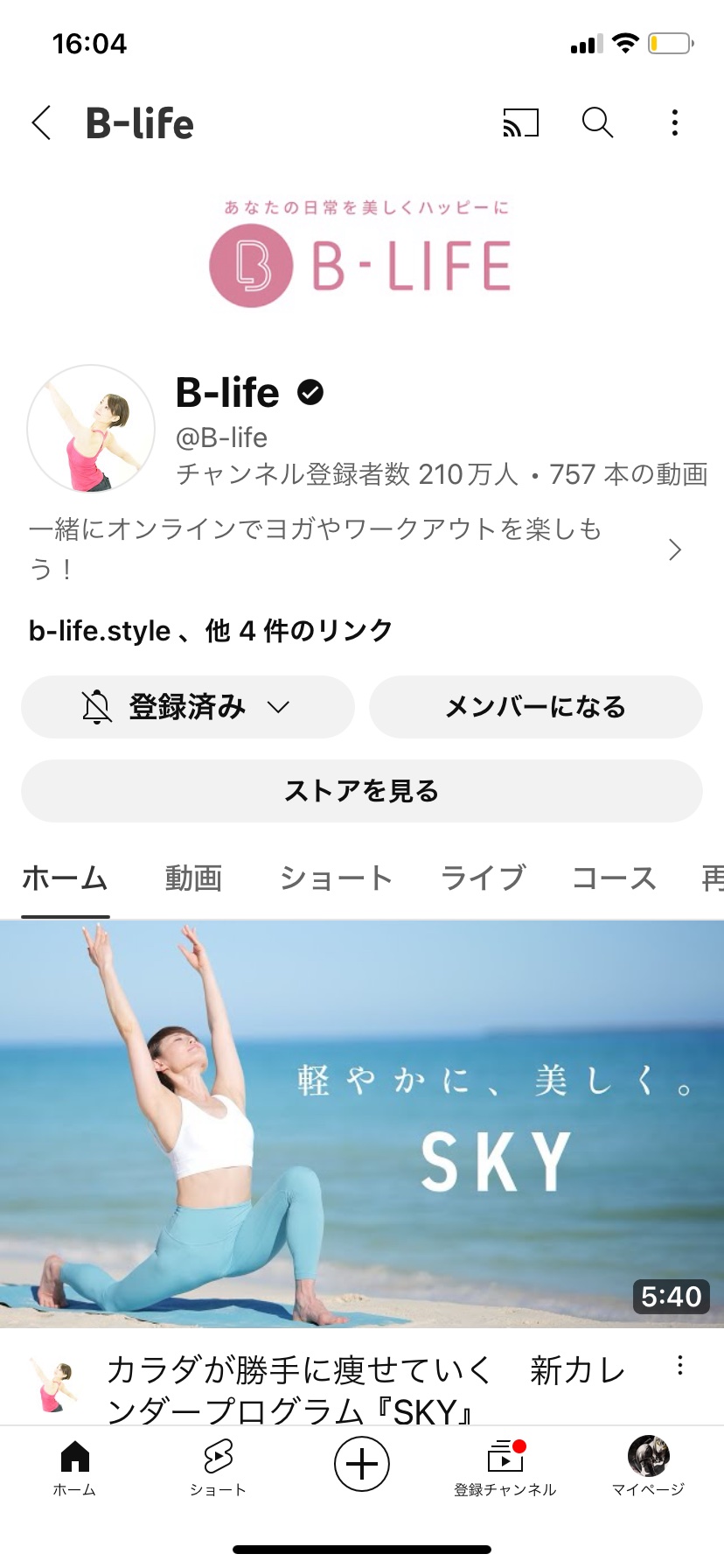Switch to the ショート channel tab
The width and height of the screenshot is (724, 1568).
coord(336,878)
